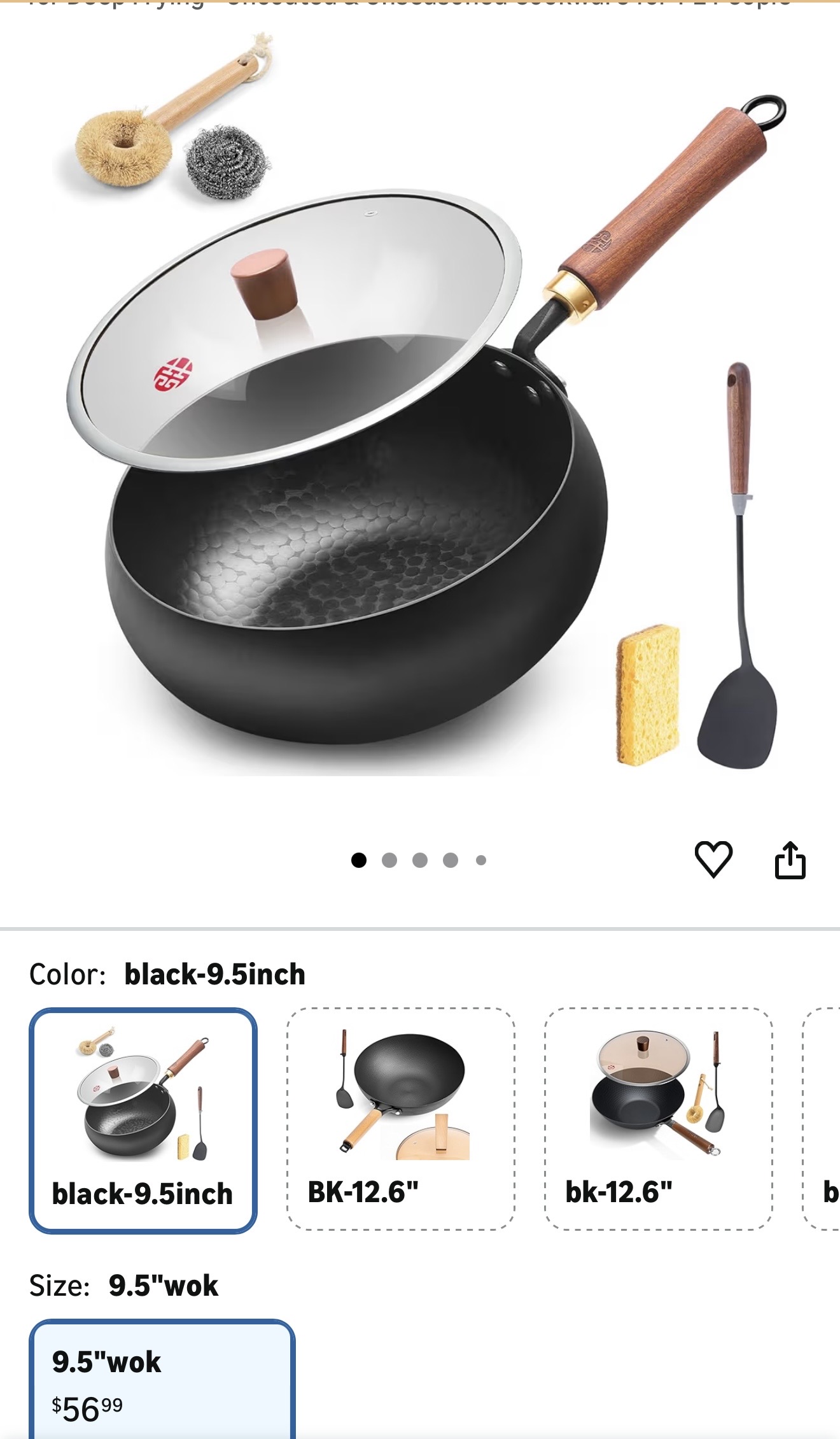Screen dimensions: 840x1439
Task: Select the bk-12.6" option with glass lid
Action: click(x=658, y=1119)
